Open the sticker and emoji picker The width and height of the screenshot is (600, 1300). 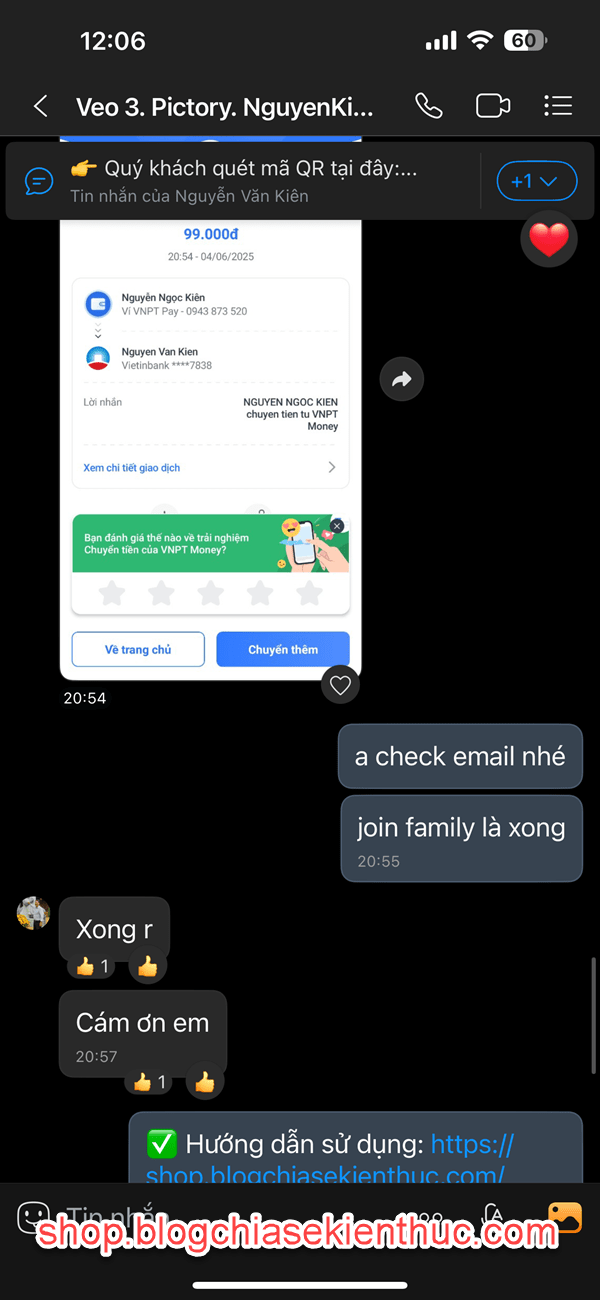pos(34,1217)
